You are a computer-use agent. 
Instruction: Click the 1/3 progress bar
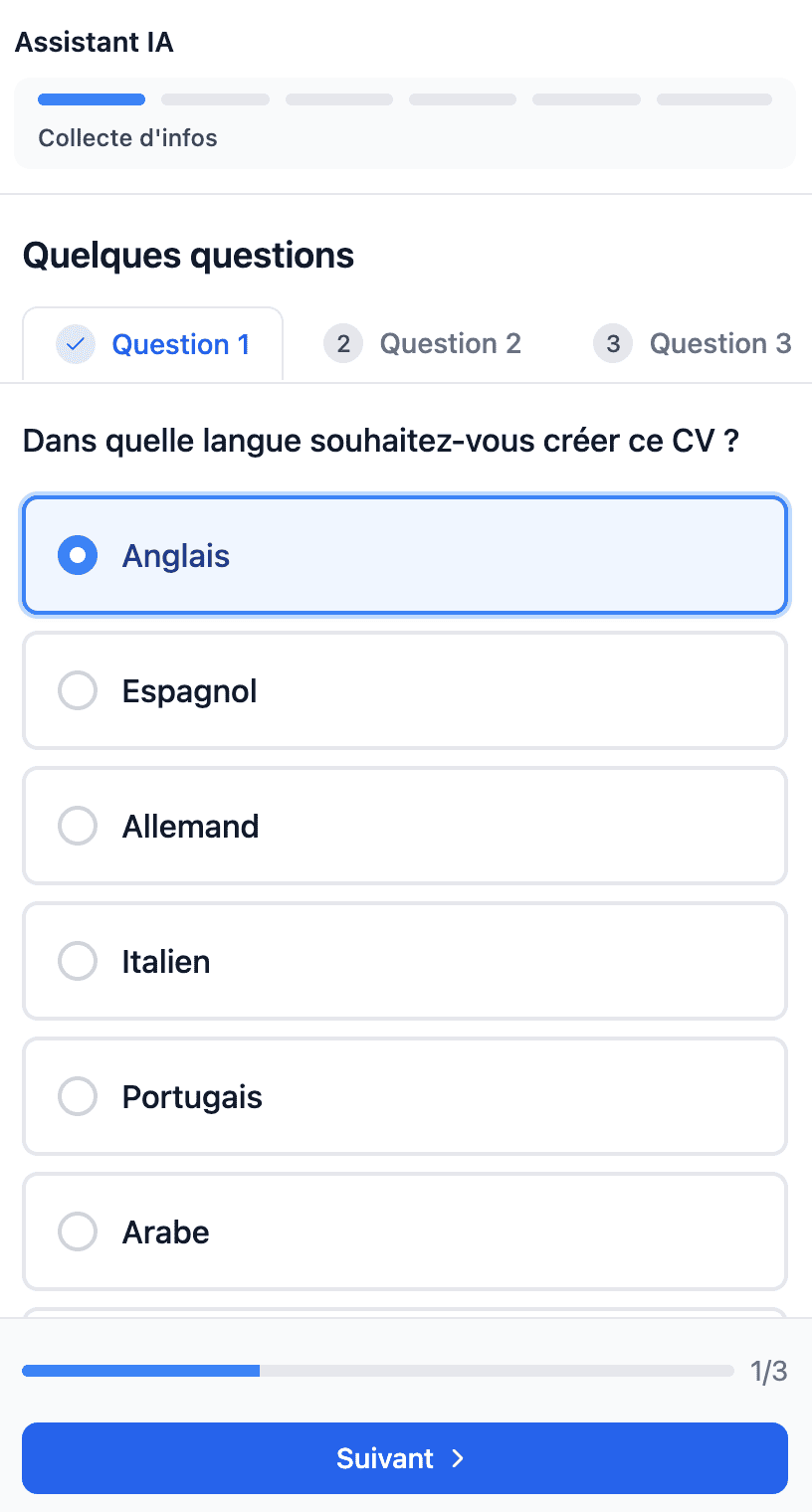coord(378,1370)
